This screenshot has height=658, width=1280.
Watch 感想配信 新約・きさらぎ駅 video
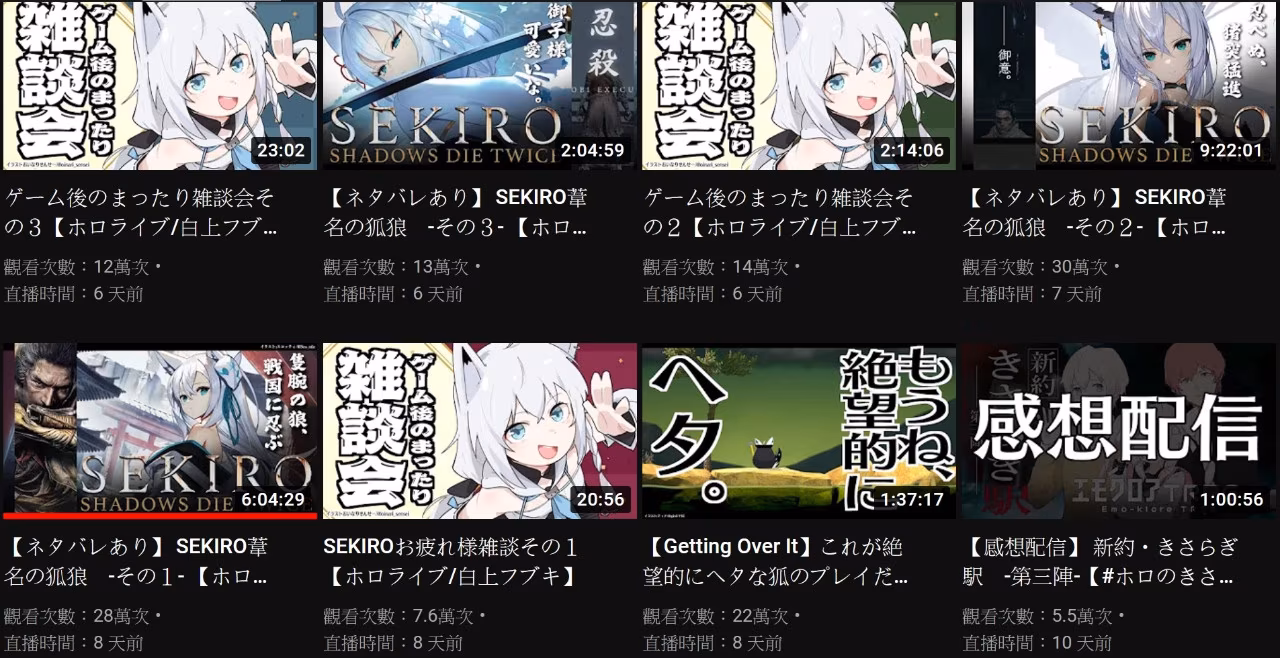click(1118, 430)
